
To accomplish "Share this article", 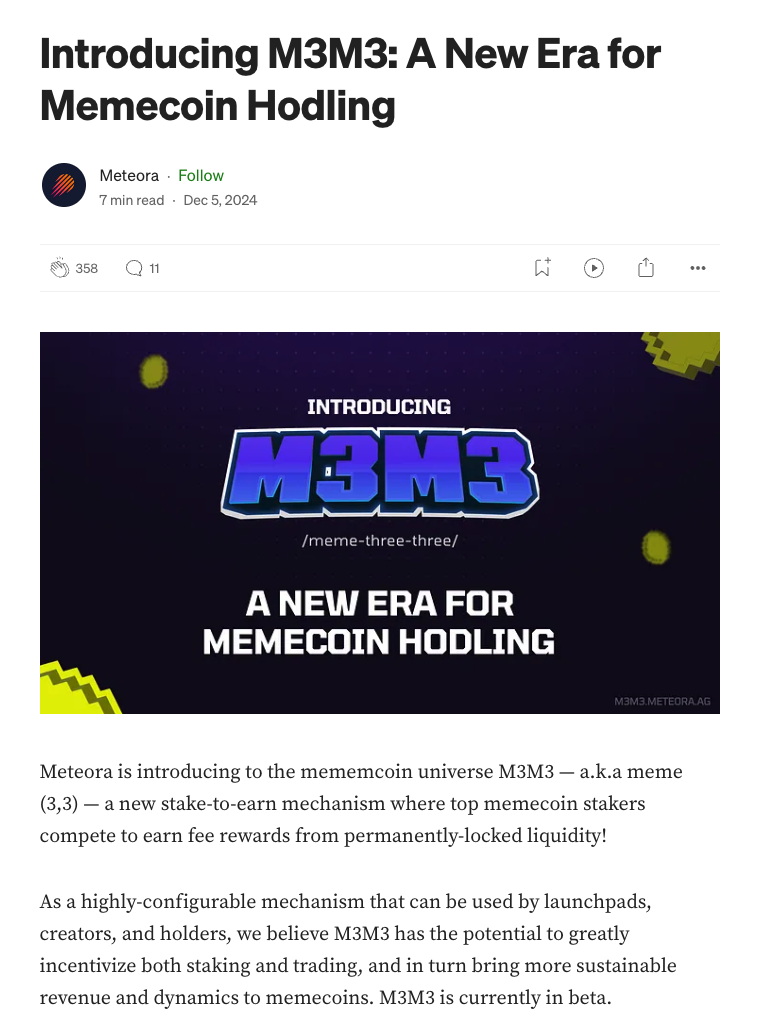I will [x=646, y=268].
